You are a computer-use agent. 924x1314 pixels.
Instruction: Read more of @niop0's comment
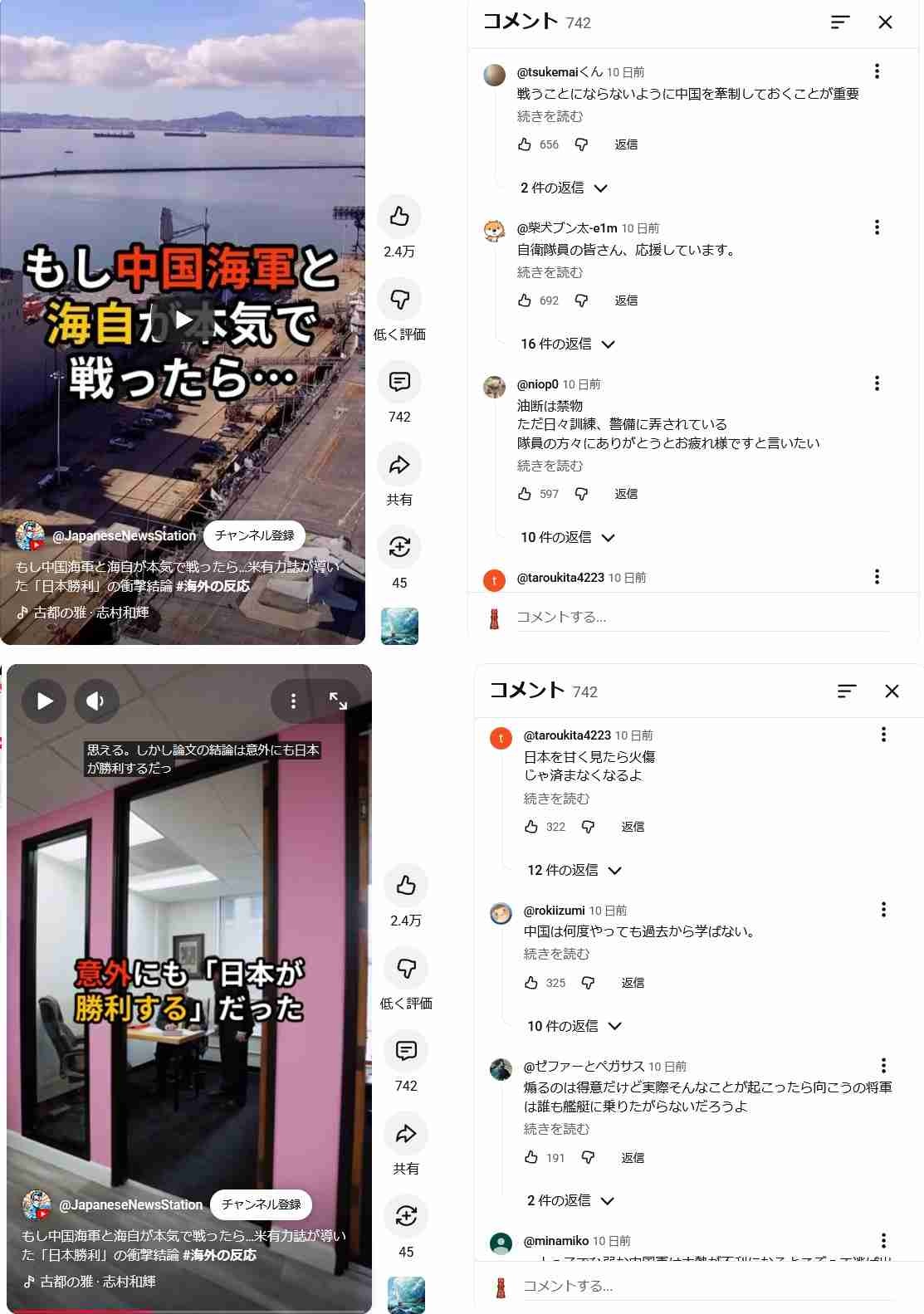[x=550, y=466]
